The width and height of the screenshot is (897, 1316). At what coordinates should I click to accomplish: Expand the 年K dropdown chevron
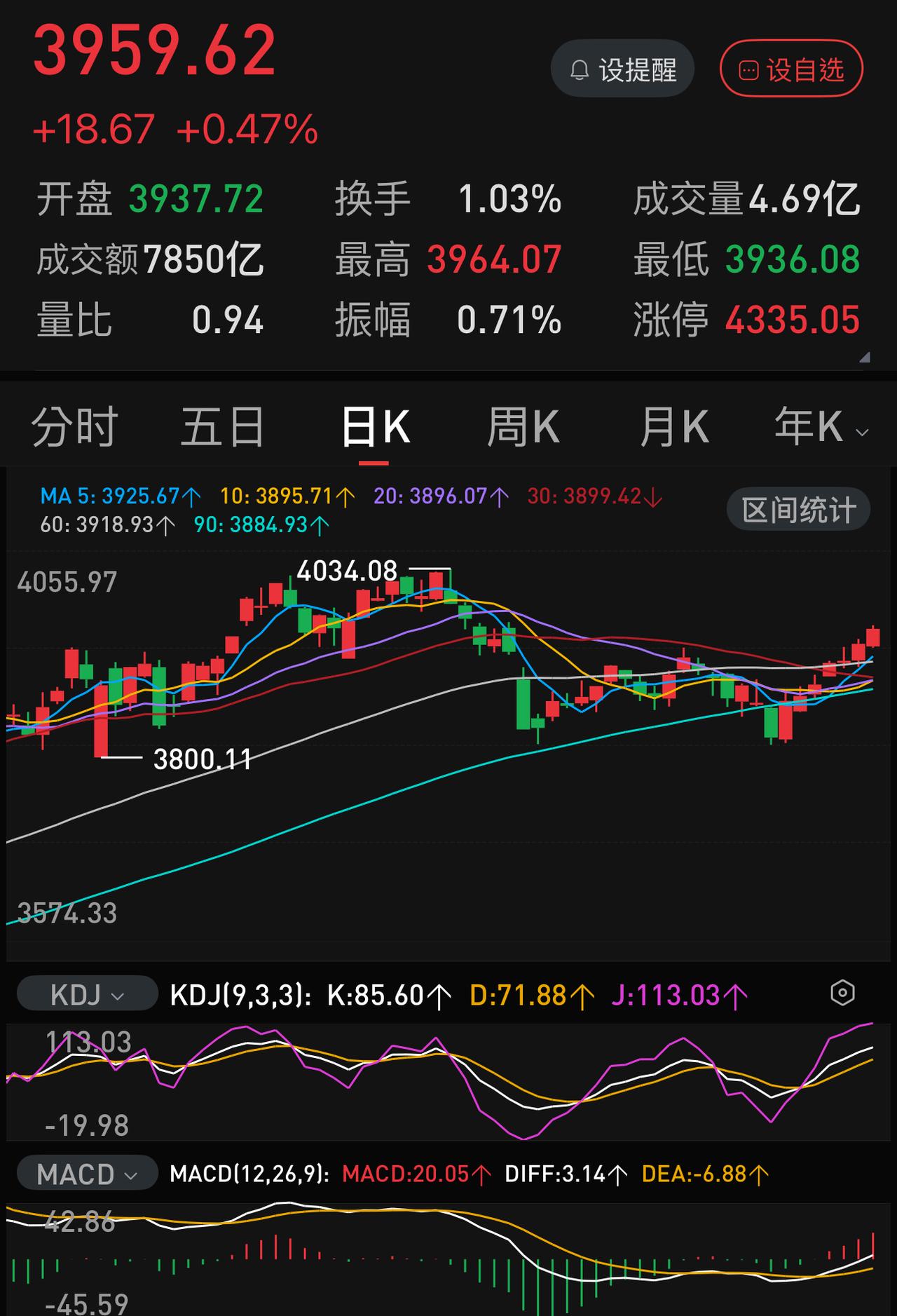pos(861,433)
